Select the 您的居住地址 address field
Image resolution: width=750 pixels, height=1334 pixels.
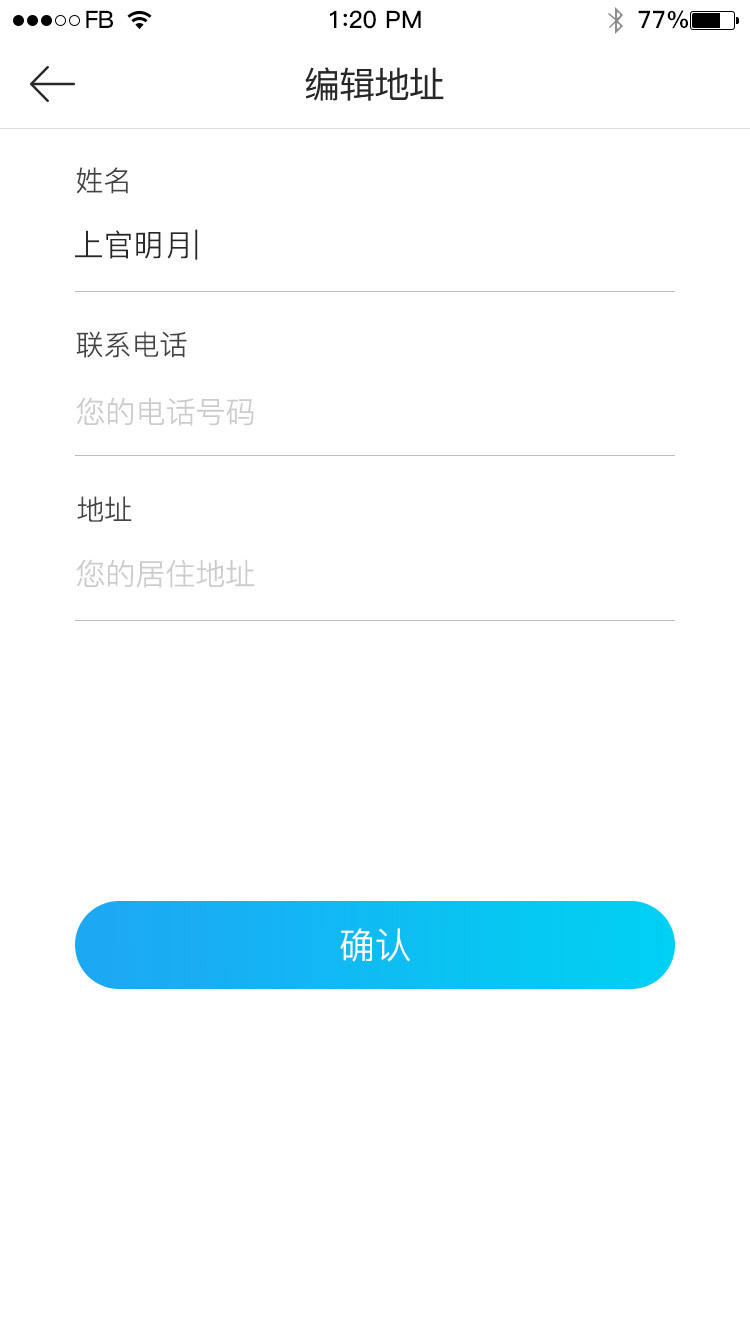tap(375, 575)
